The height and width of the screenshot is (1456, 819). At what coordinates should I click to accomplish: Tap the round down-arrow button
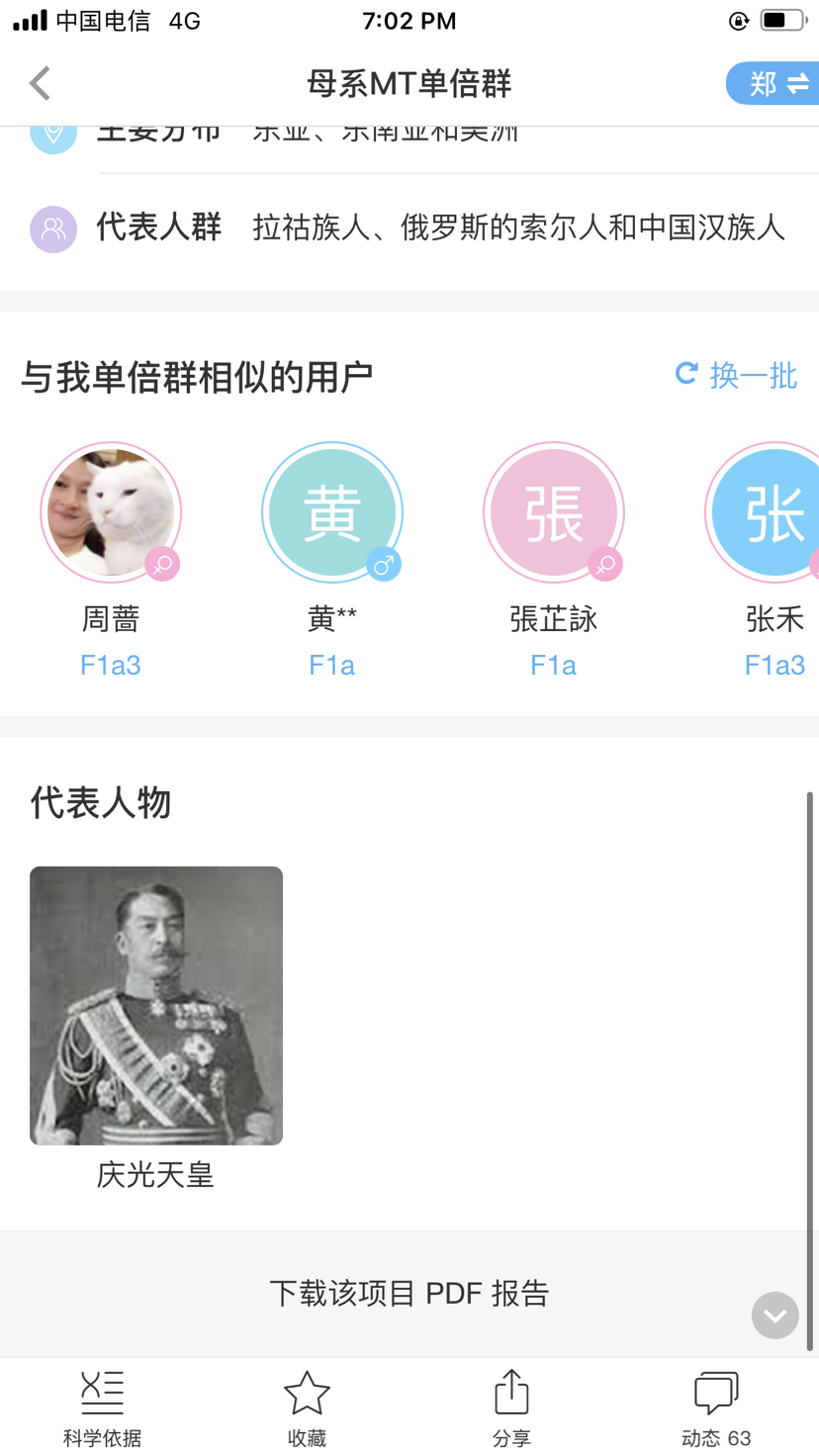(x=774, y=1316)
